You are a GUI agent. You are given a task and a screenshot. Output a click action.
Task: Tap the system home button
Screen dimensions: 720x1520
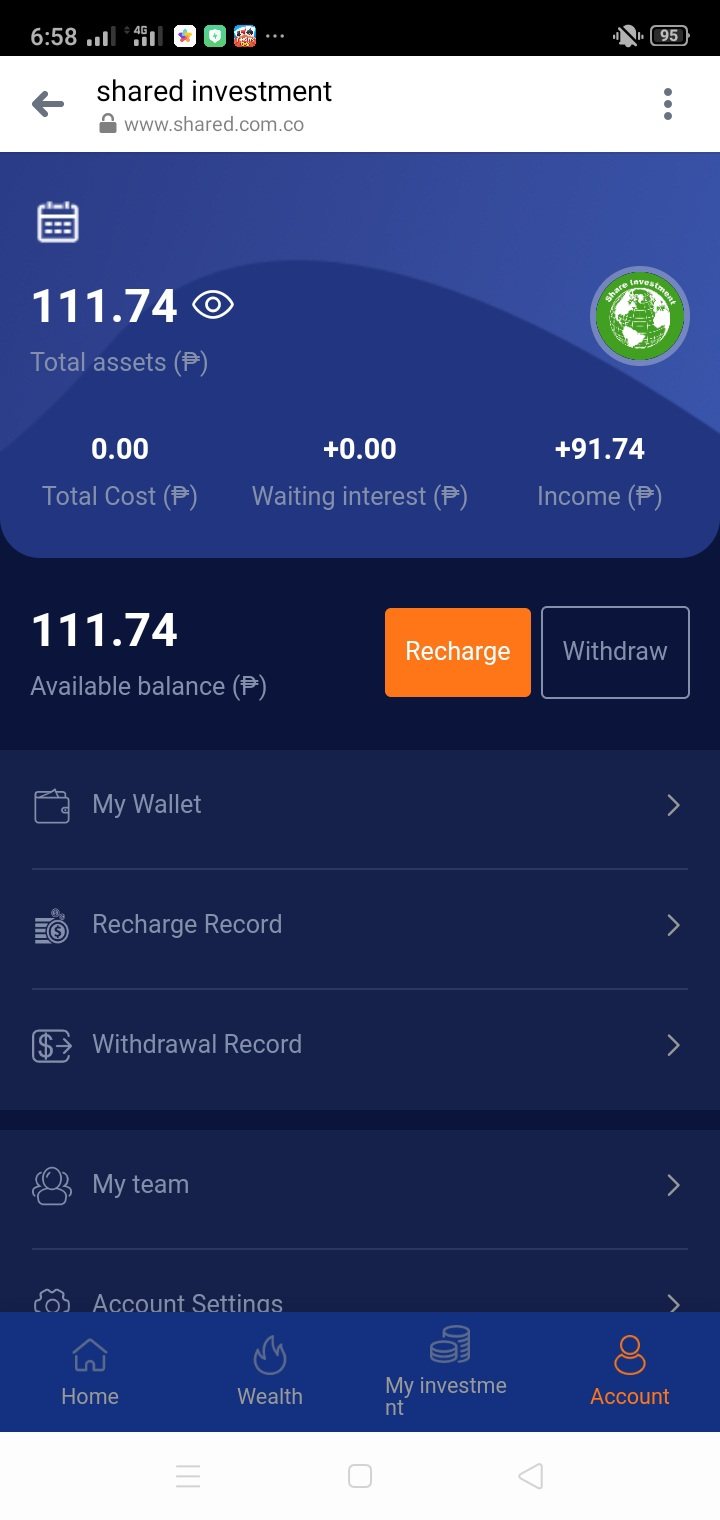coord(360,1476)
